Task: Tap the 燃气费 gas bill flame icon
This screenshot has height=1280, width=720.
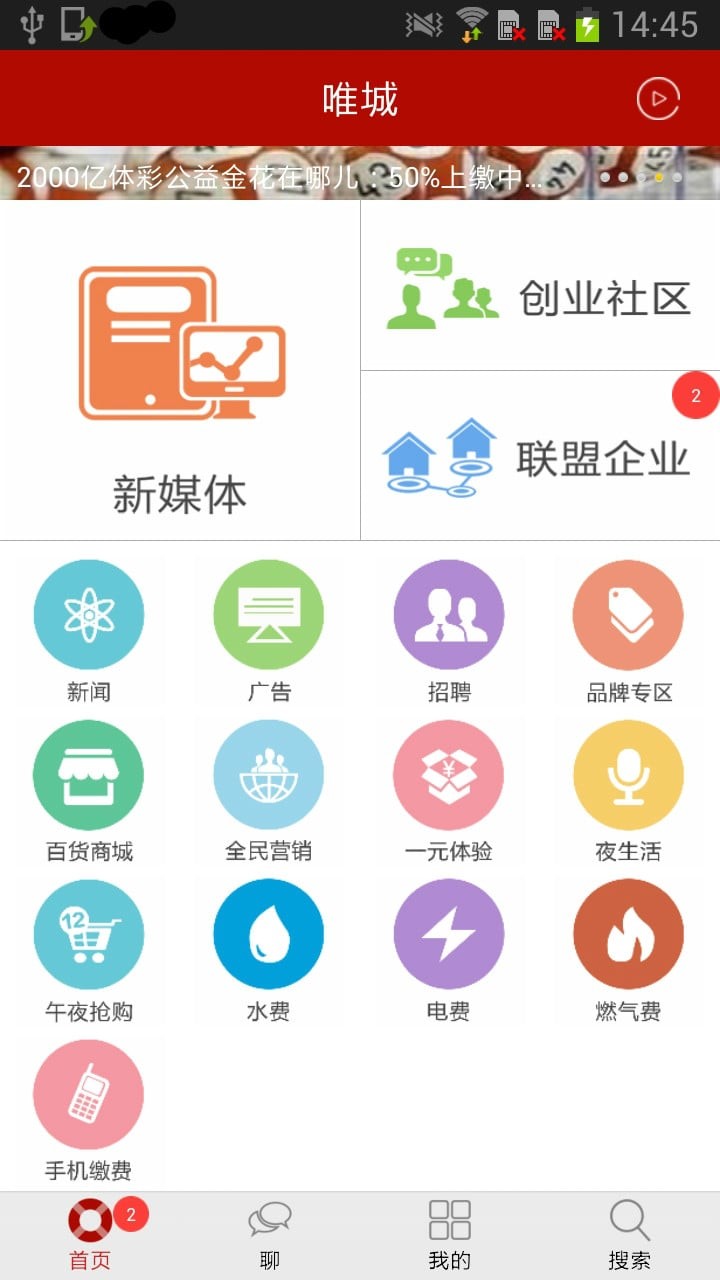Action: [x=629, y=935]
